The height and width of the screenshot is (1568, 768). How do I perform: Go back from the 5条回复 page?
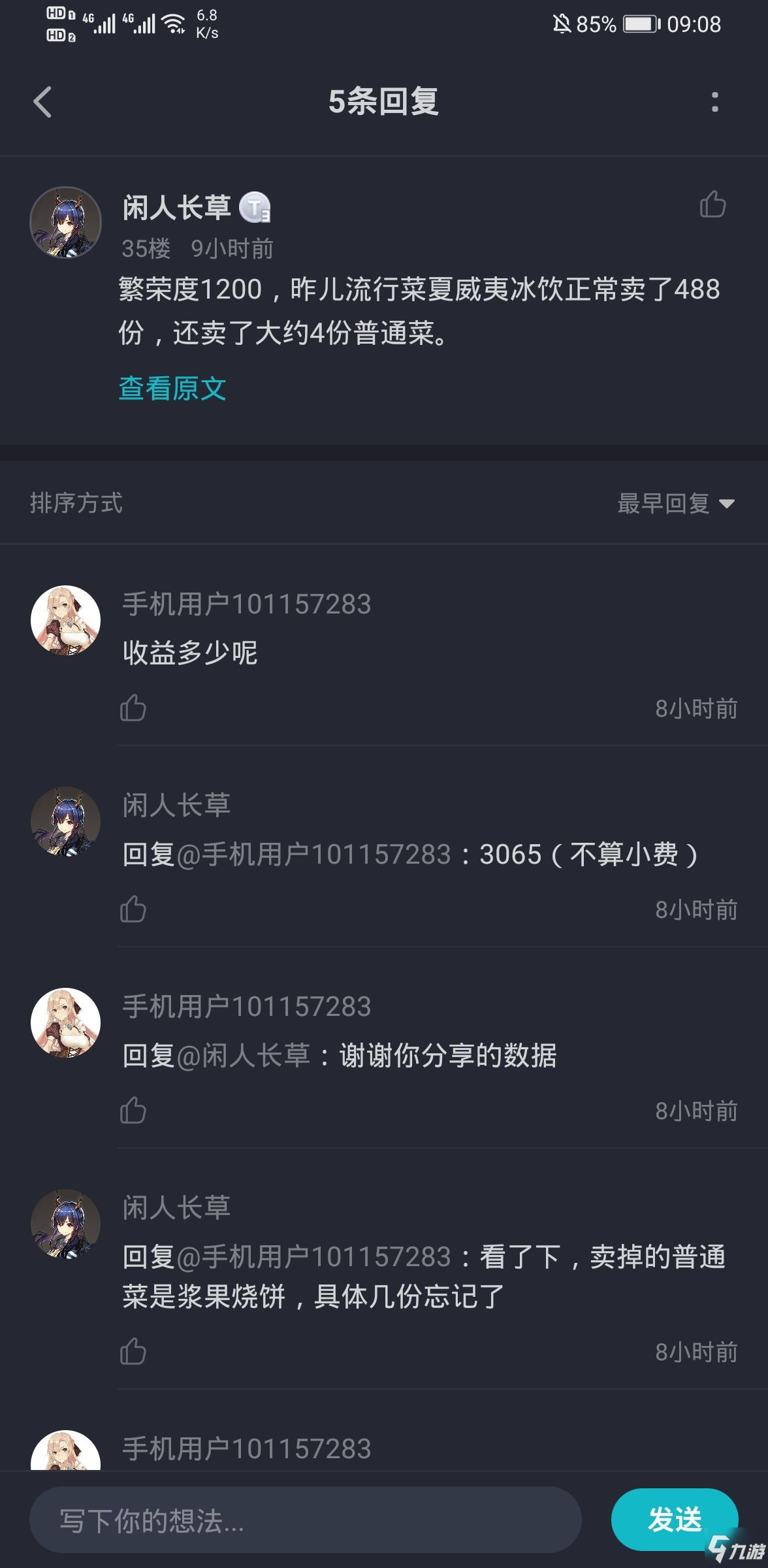click(x=43, y=103)
